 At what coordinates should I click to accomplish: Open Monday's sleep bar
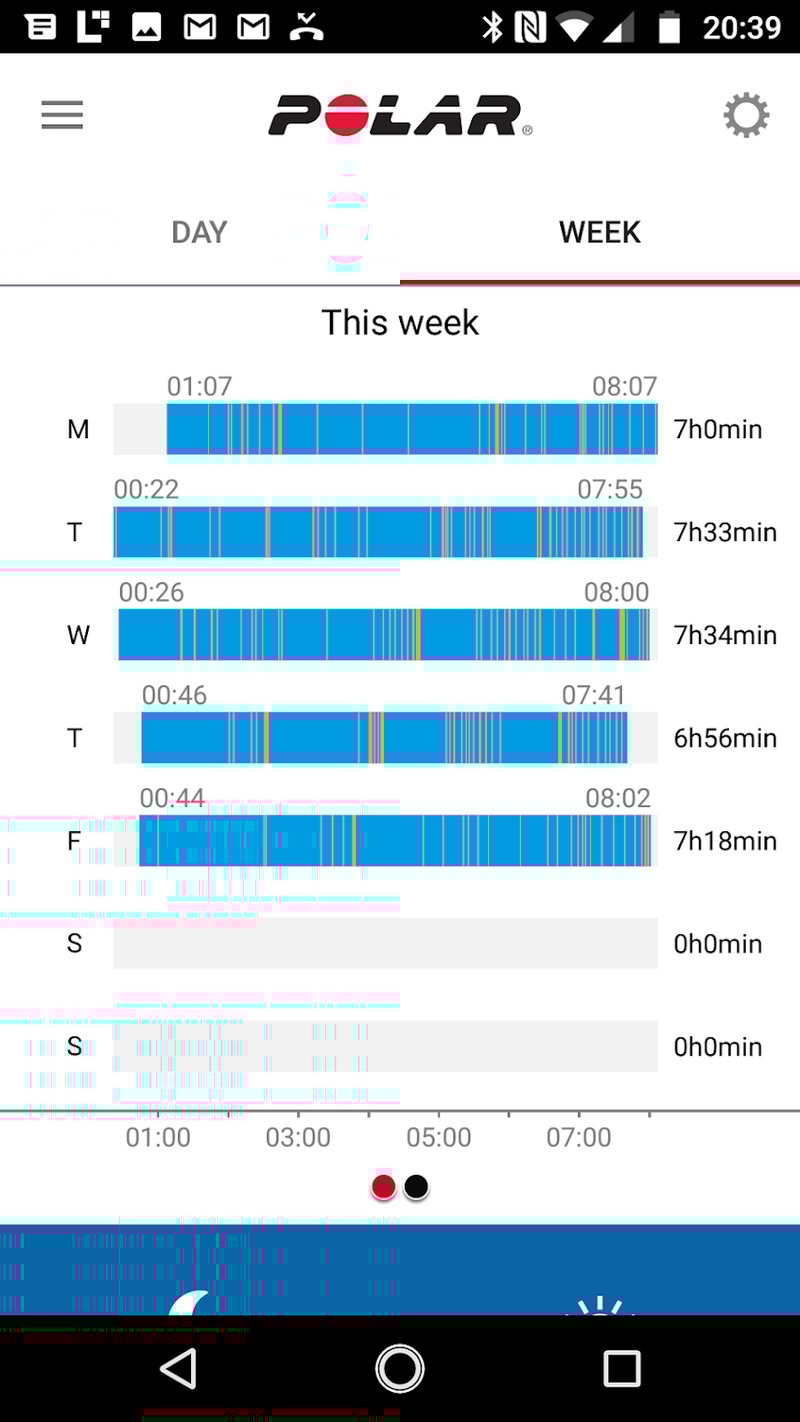(411, 429)
